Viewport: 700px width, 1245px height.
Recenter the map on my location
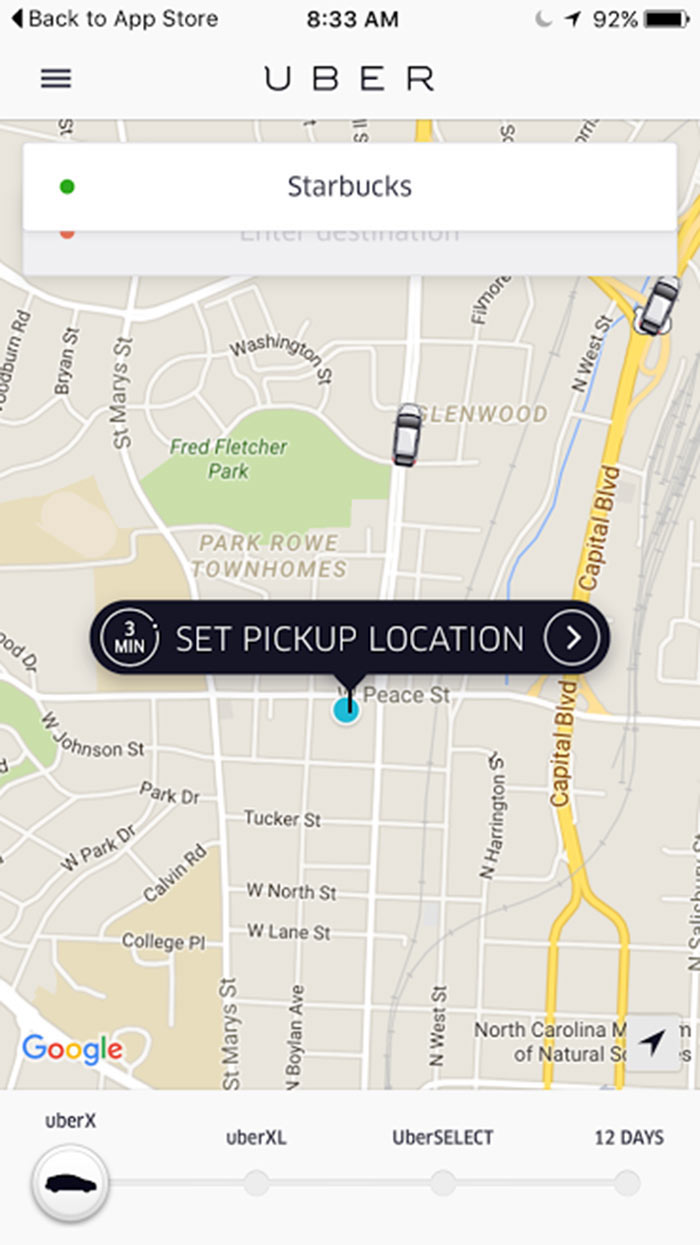(653, 1043)
